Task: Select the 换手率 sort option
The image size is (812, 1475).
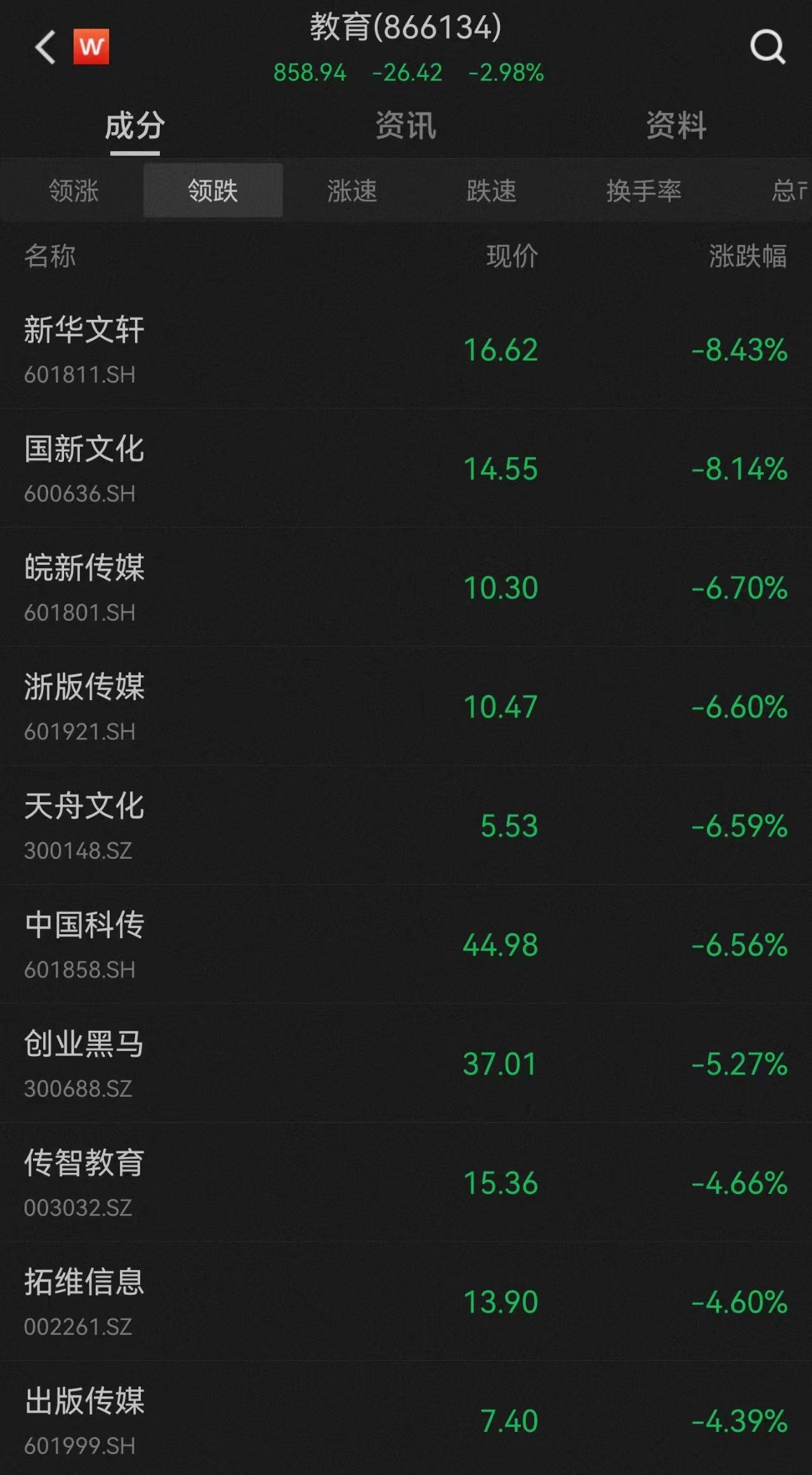Action: click(643, 190)
